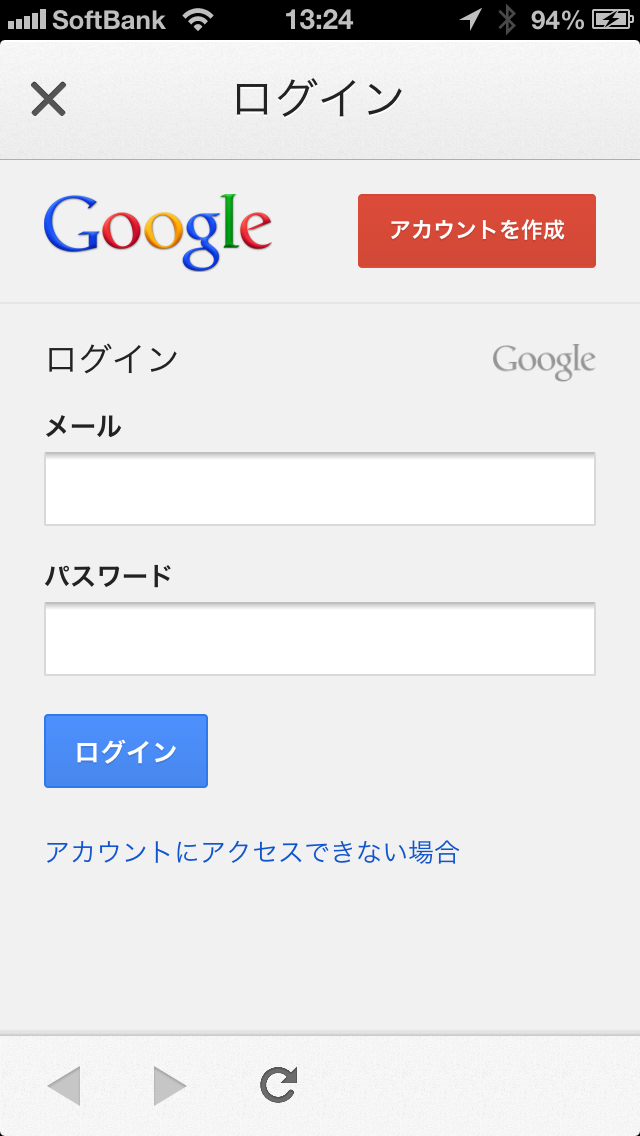Screen dimensions: 640x1136
Task: Close the ログイン login screen
Action: click(x=48, y=99)
